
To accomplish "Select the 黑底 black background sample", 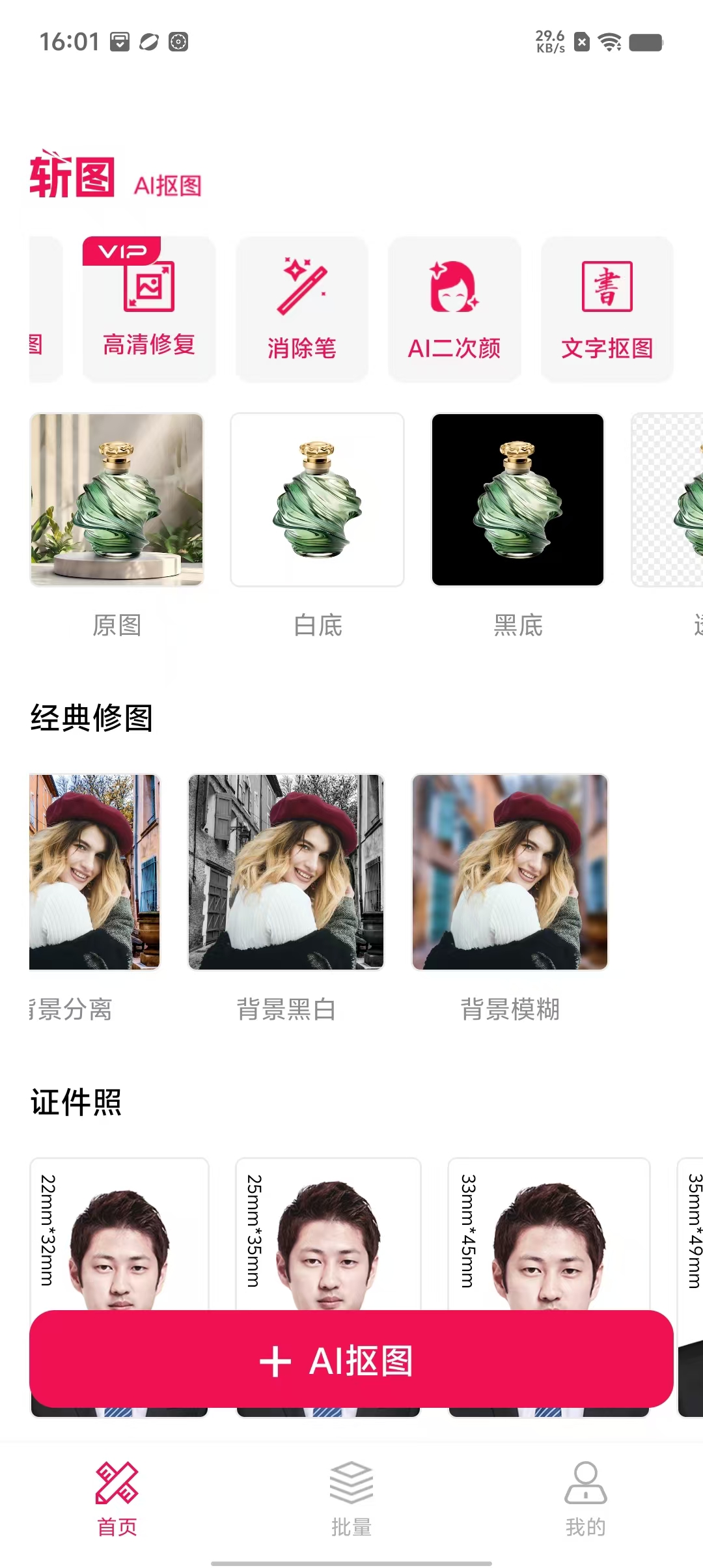I will point(518,499).
